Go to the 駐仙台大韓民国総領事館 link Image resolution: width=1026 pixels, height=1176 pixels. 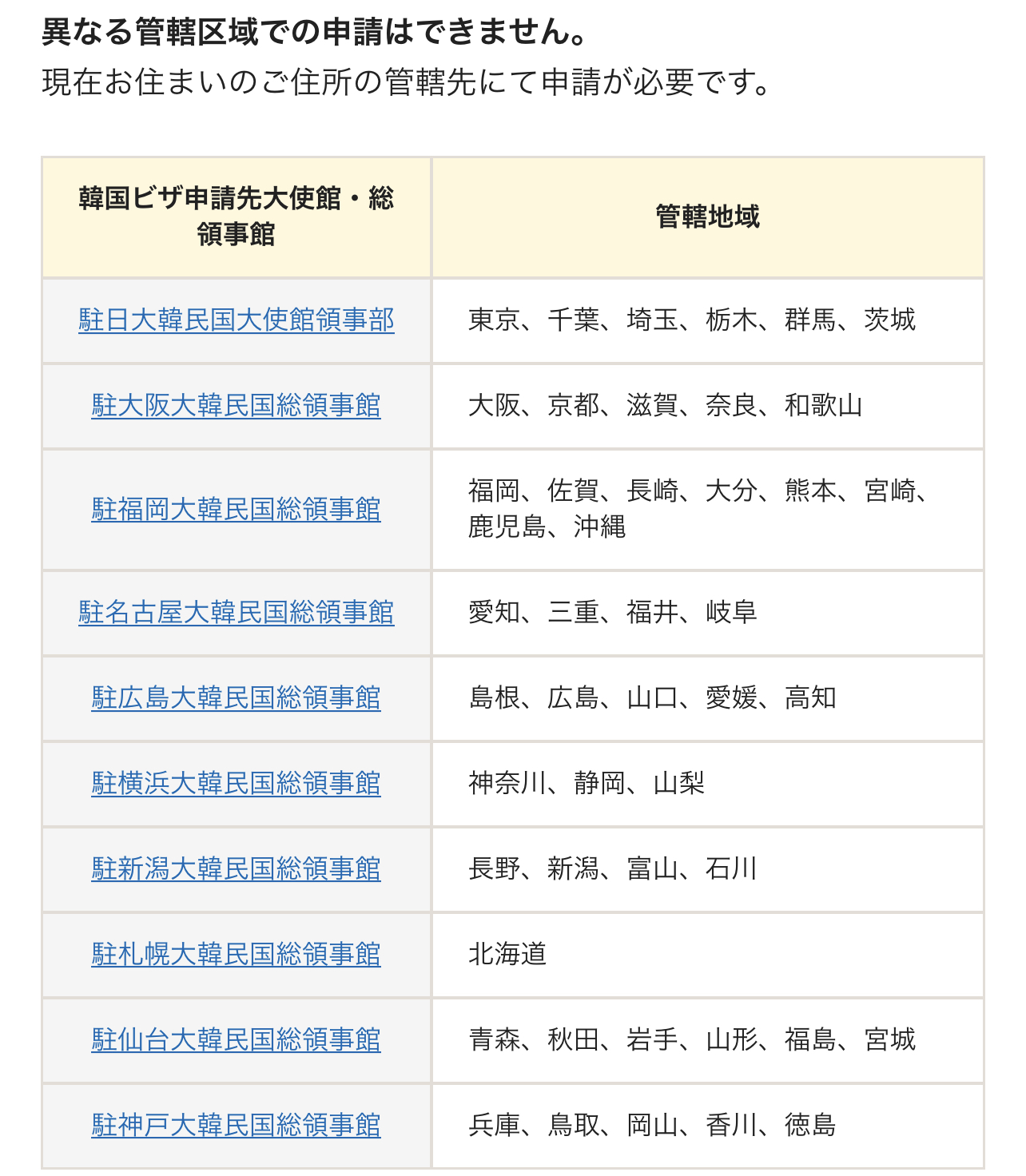pyautogui.click(x=236, y=1040)
